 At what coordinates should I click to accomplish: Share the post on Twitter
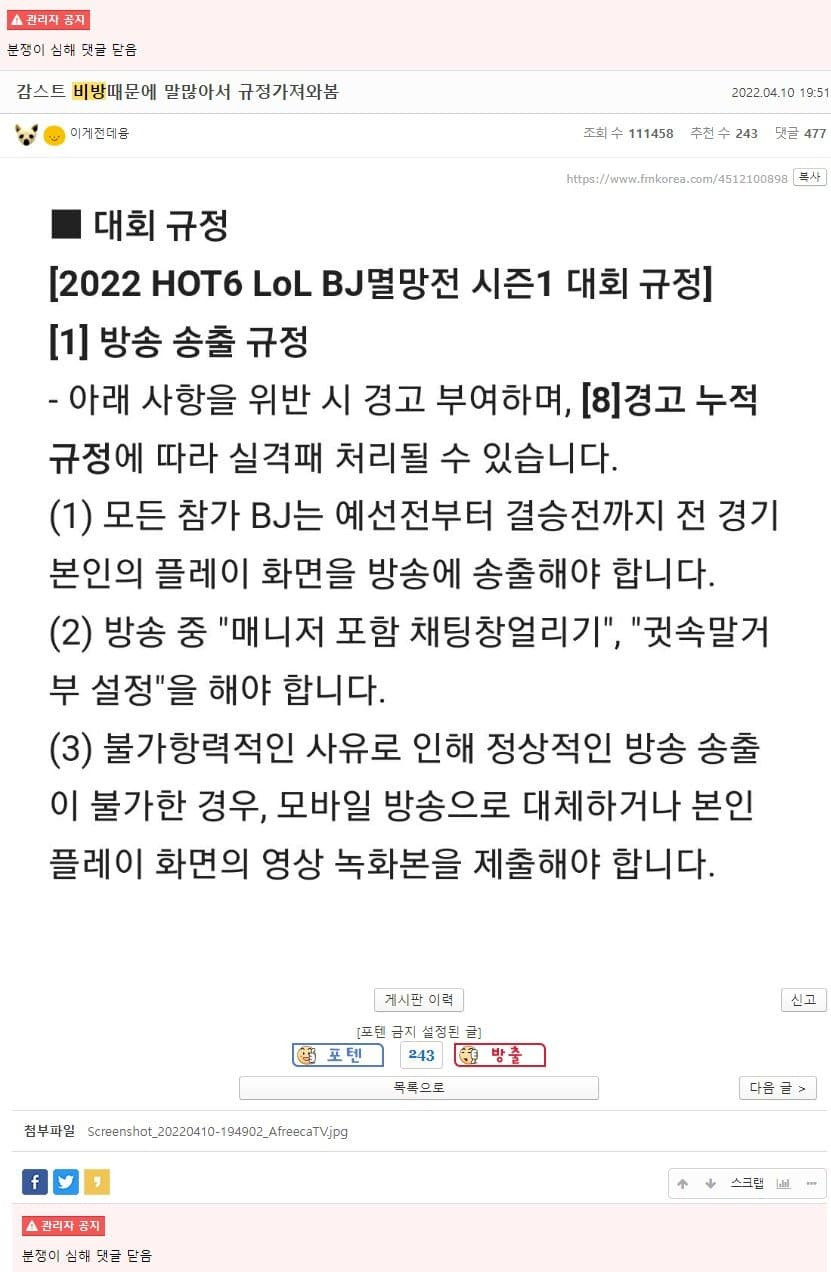click(66, 1182)
